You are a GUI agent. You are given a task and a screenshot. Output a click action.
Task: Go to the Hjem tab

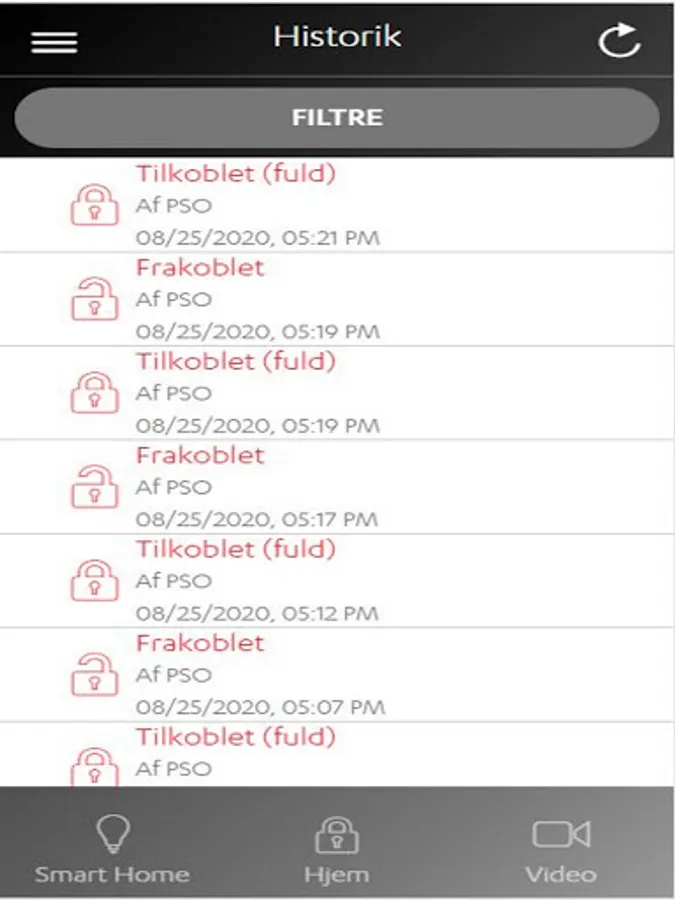click(337, 849)
